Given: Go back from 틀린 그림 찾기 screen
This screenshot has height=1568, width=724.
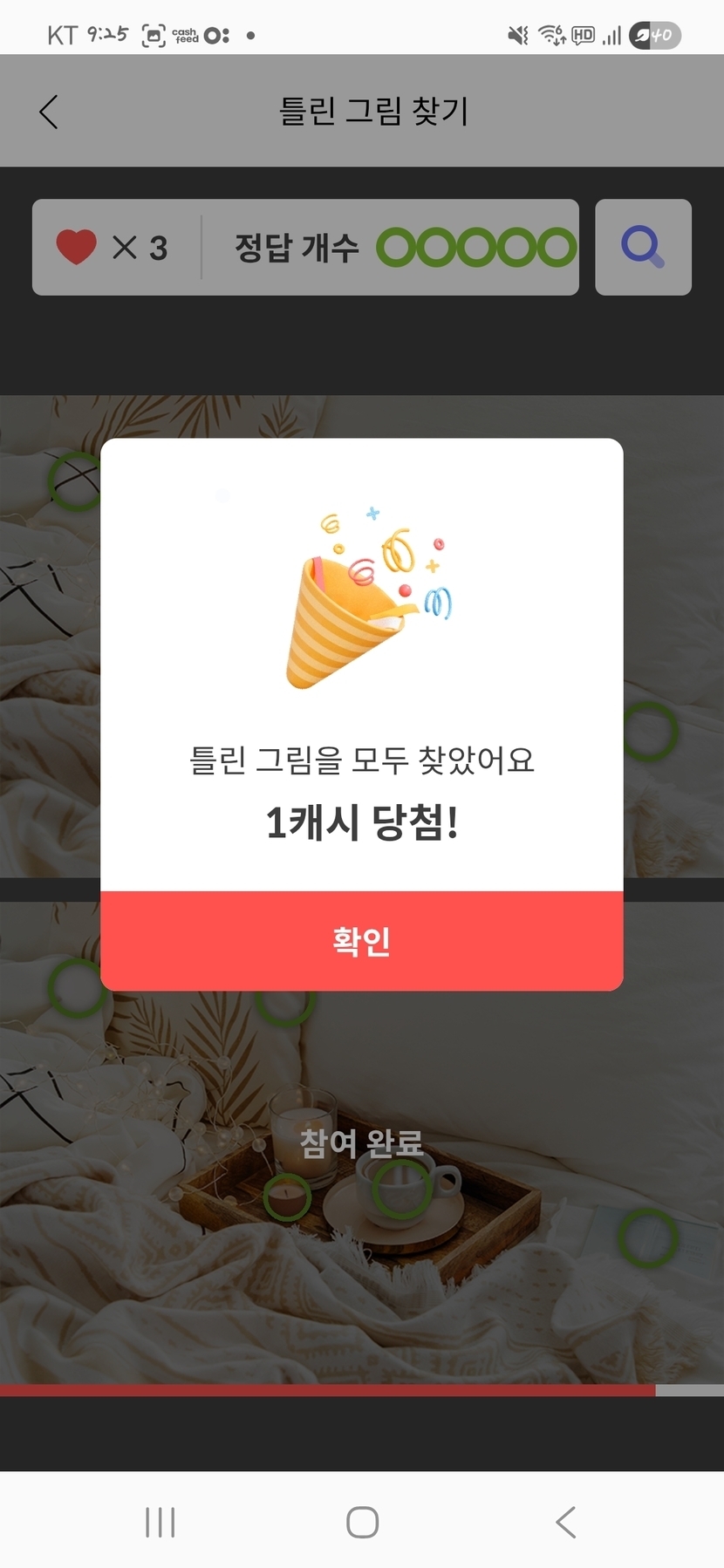Looking at the screenshot, I should click(x=49, y=112).
